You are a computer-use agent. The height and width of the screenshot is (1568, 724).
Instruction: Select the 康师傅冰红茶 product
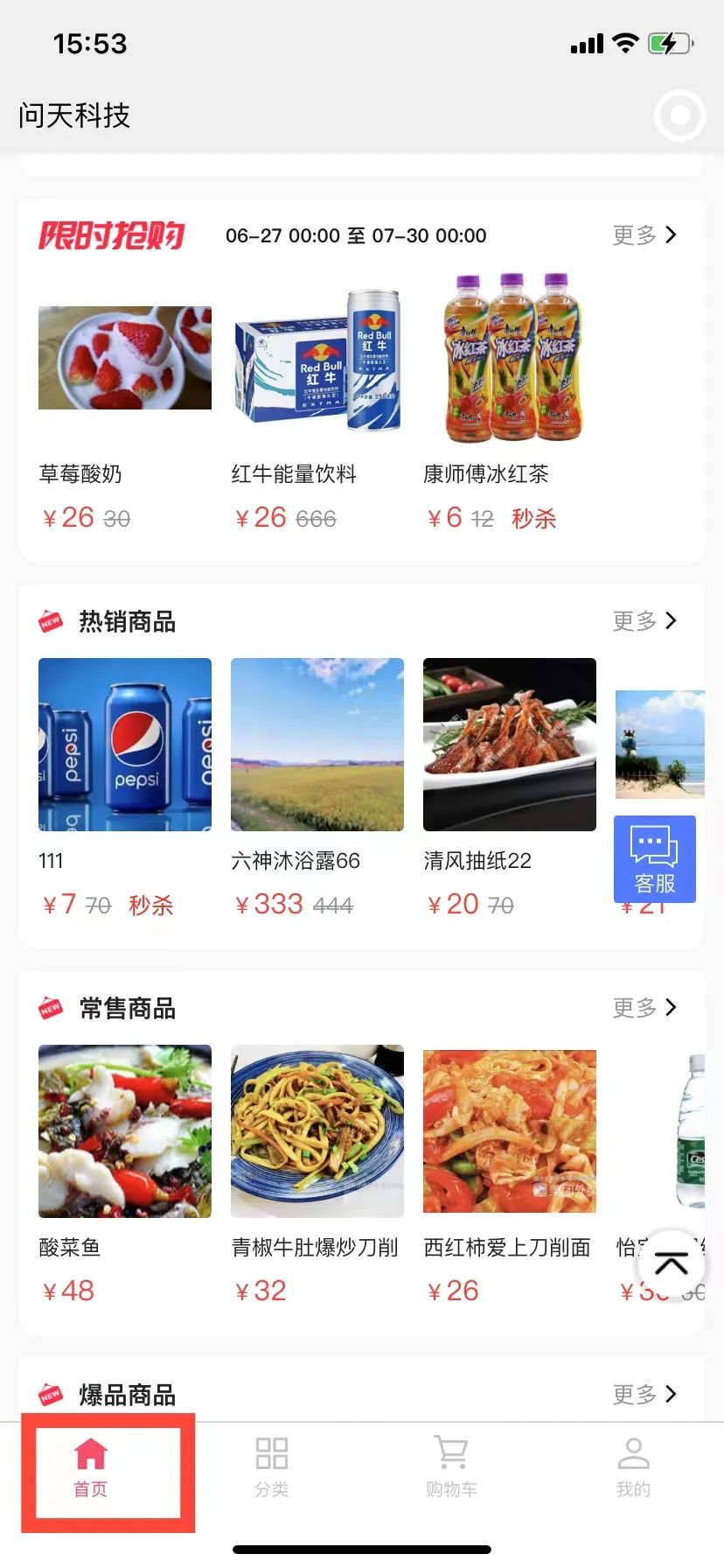tap(510, 357)
